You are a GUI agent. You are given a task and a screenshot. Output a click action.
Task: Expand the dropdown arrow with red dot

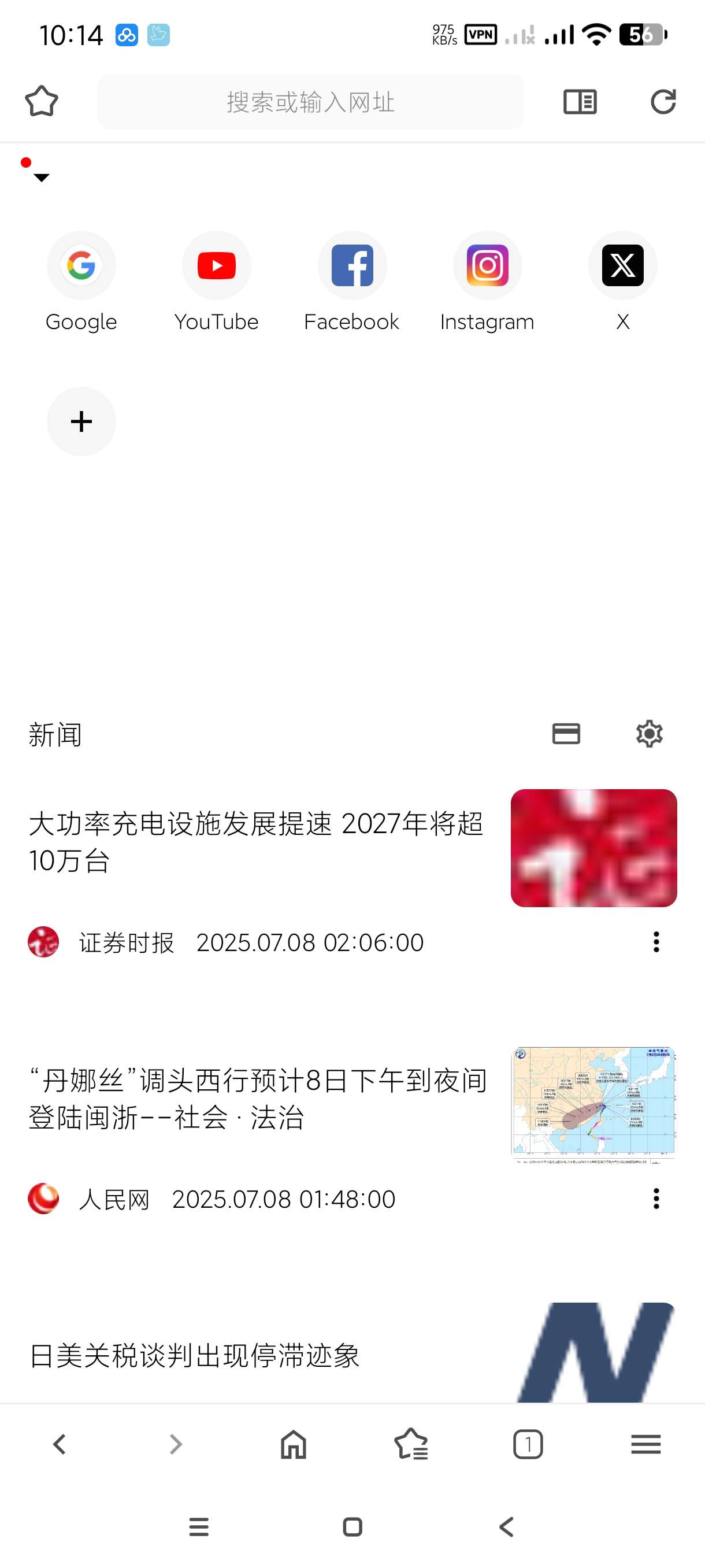41,177
